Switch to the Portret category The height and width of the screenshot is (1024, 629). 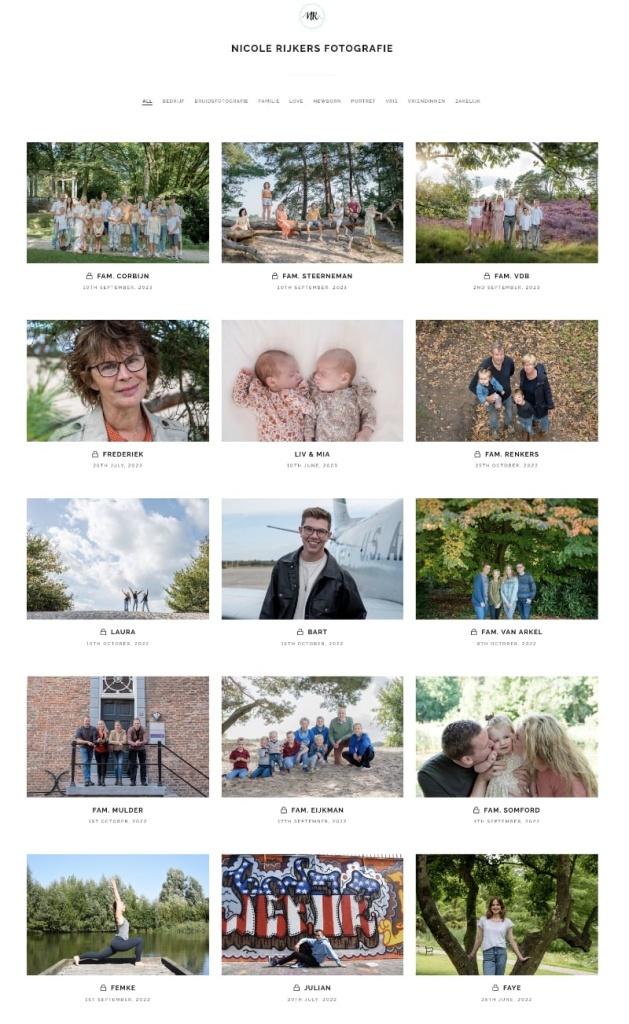point(363,101)
